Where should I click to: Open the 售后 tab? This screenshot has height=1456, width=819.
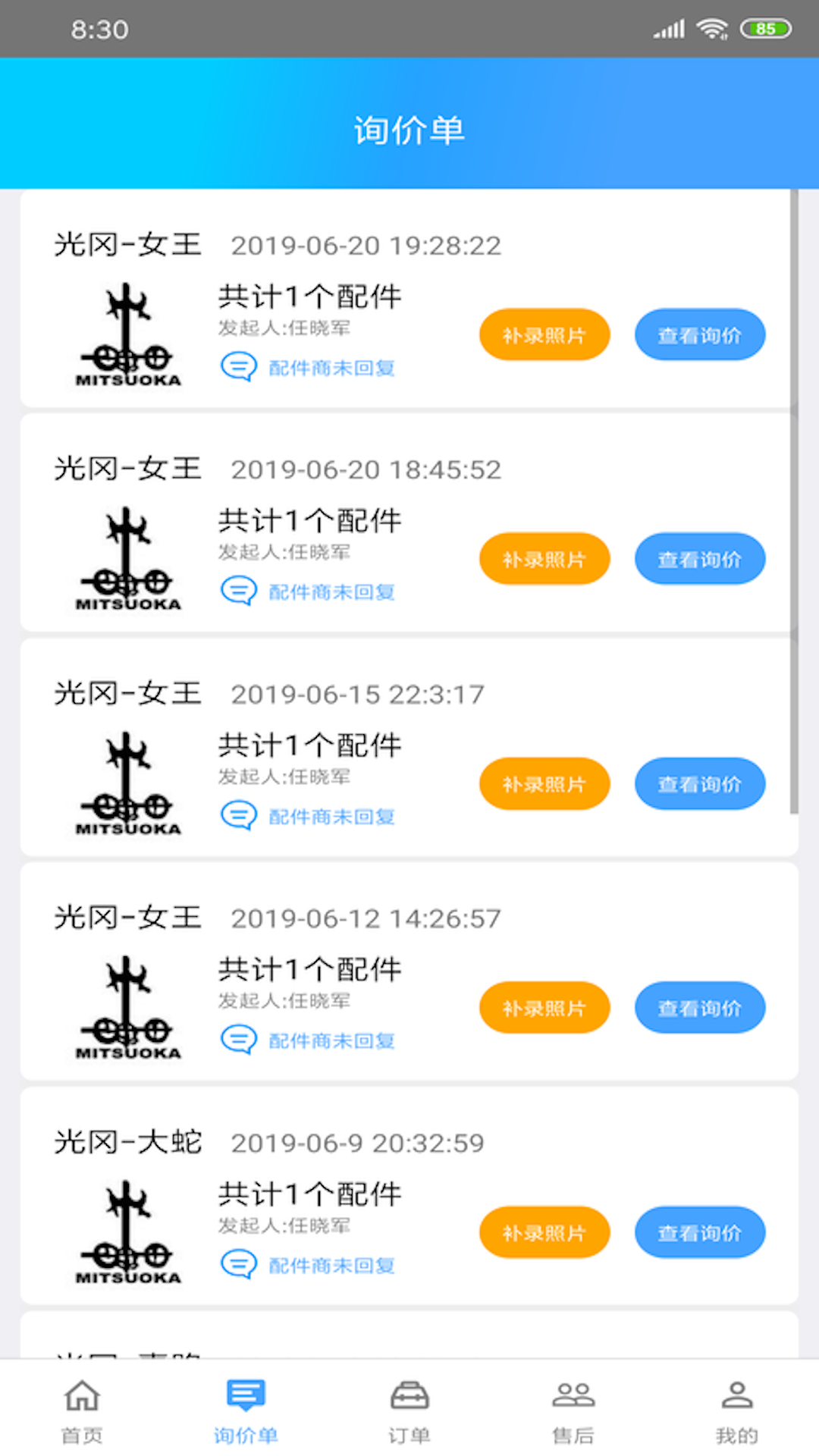pyautogui.click(x=573, y=1409)
